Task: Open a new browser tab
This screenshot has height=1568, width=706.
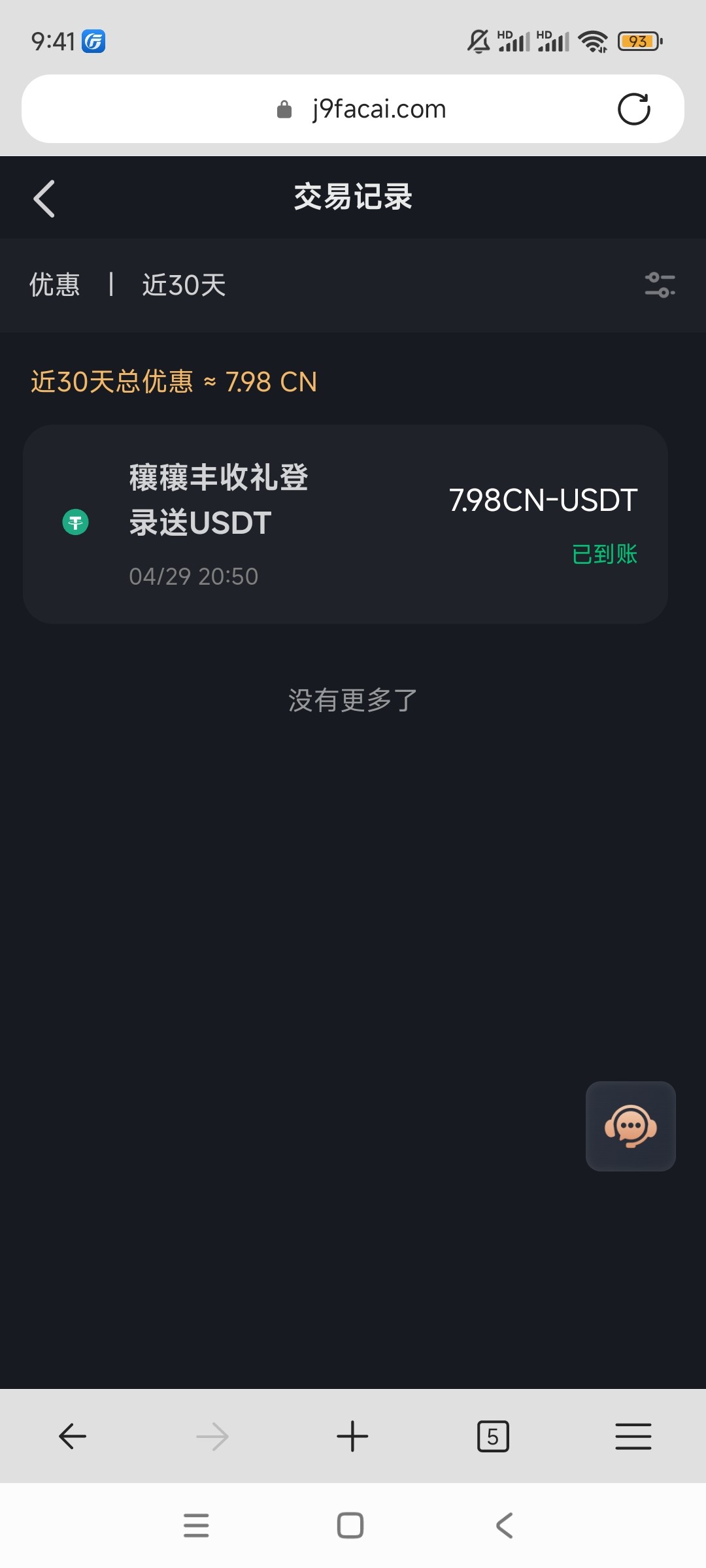Action: point(352,1436)
